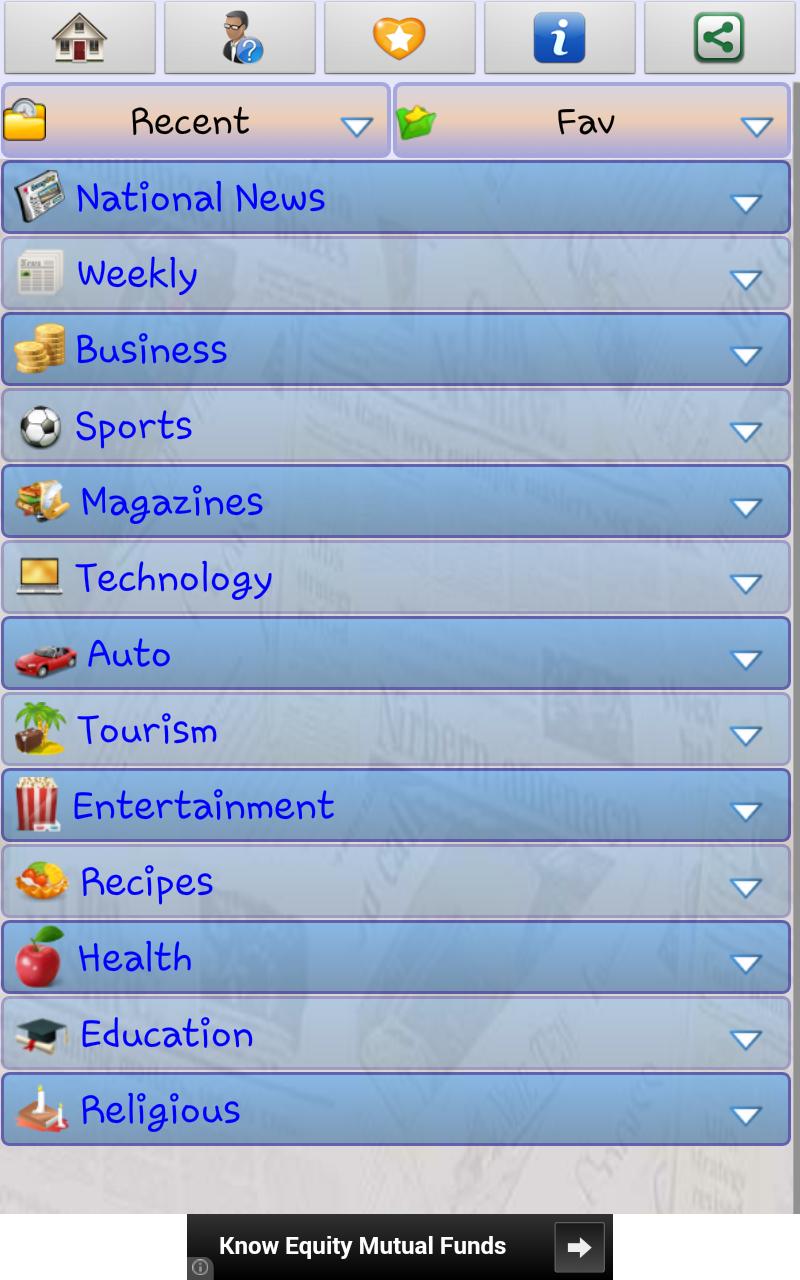
Task: Expand the Tourism category
Action: tap(396, 730)
